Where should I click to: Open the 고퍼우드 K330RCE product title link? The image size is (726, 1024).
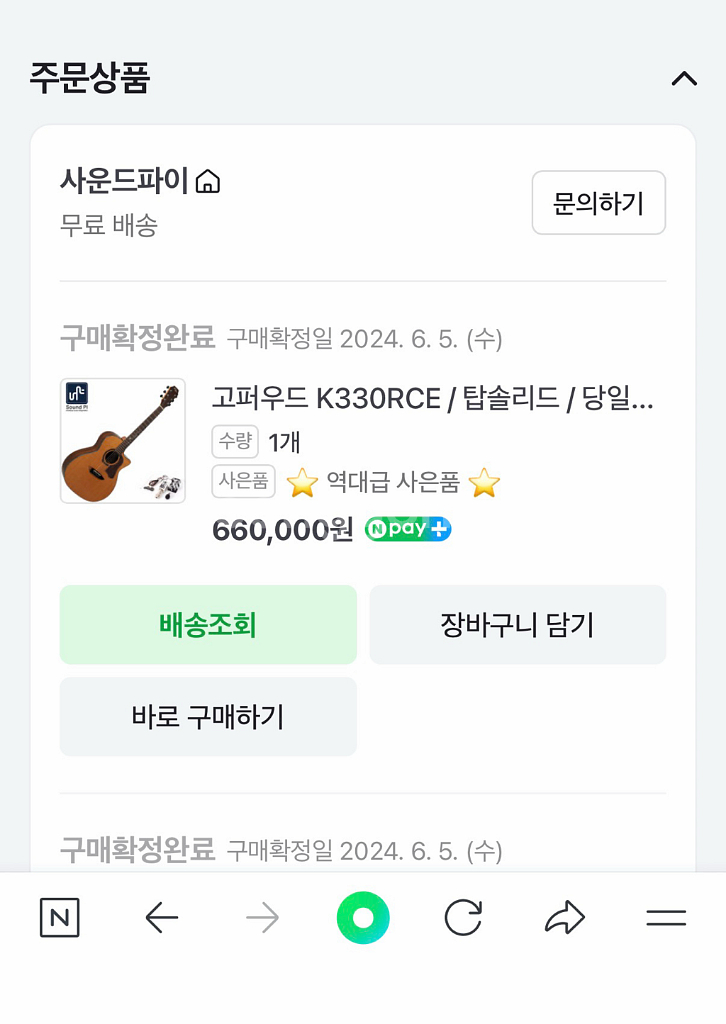coord(435,400)
